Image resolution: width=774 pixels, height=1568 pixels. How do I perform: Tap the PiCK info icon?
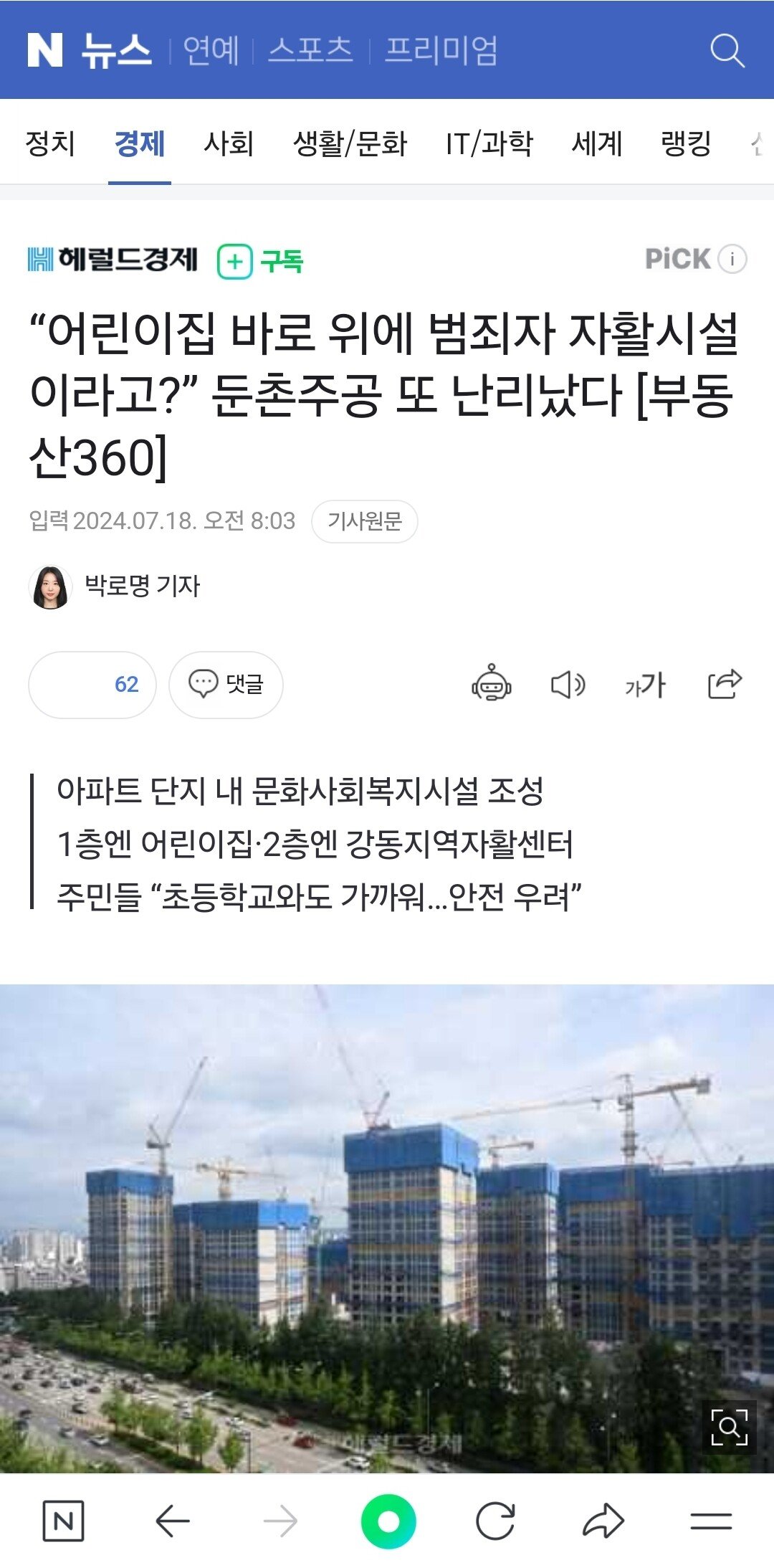(732, 259)
